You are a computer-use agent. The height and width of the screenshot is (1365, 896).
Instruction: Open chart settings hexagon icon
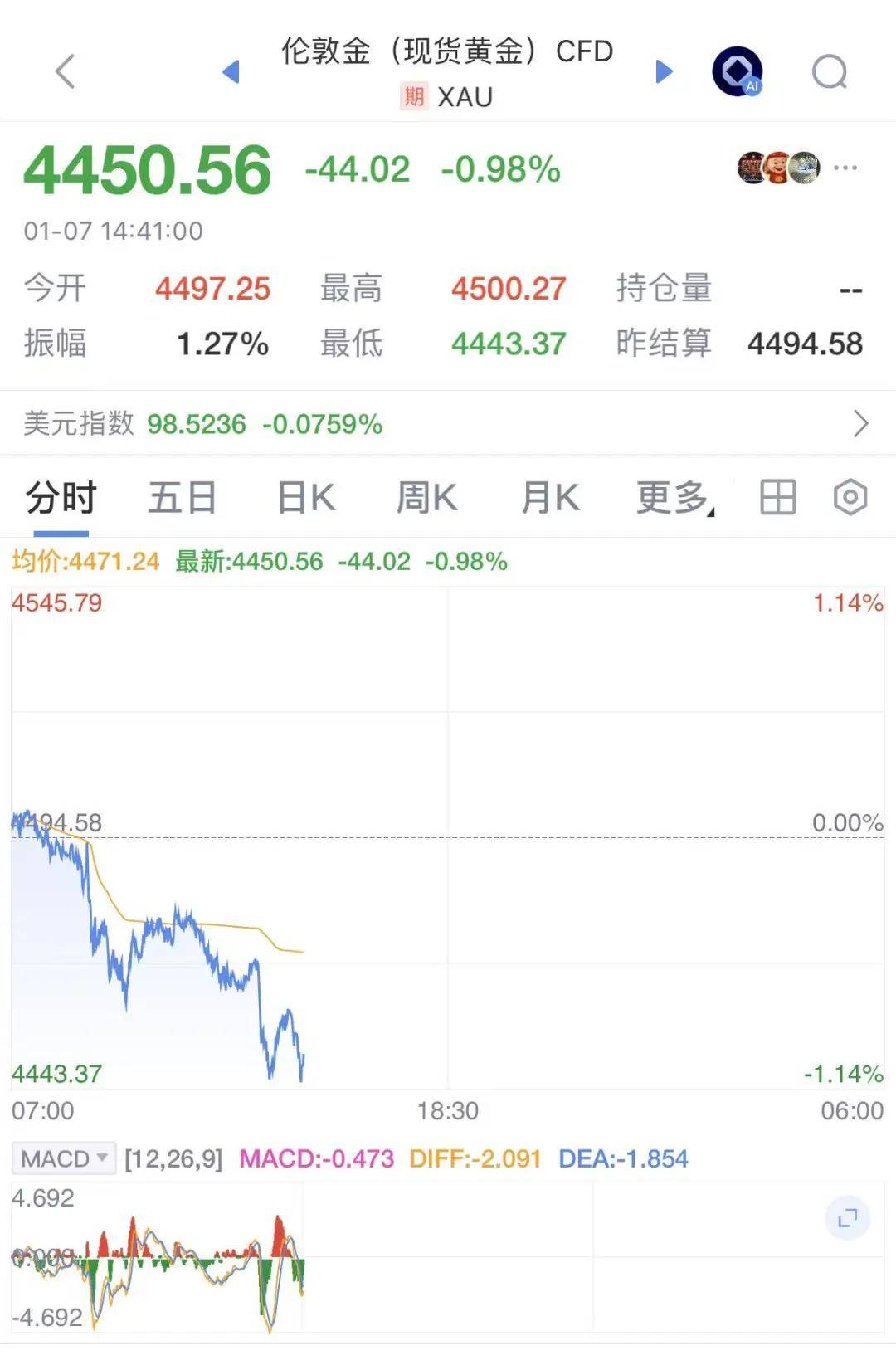coord(850,498)
